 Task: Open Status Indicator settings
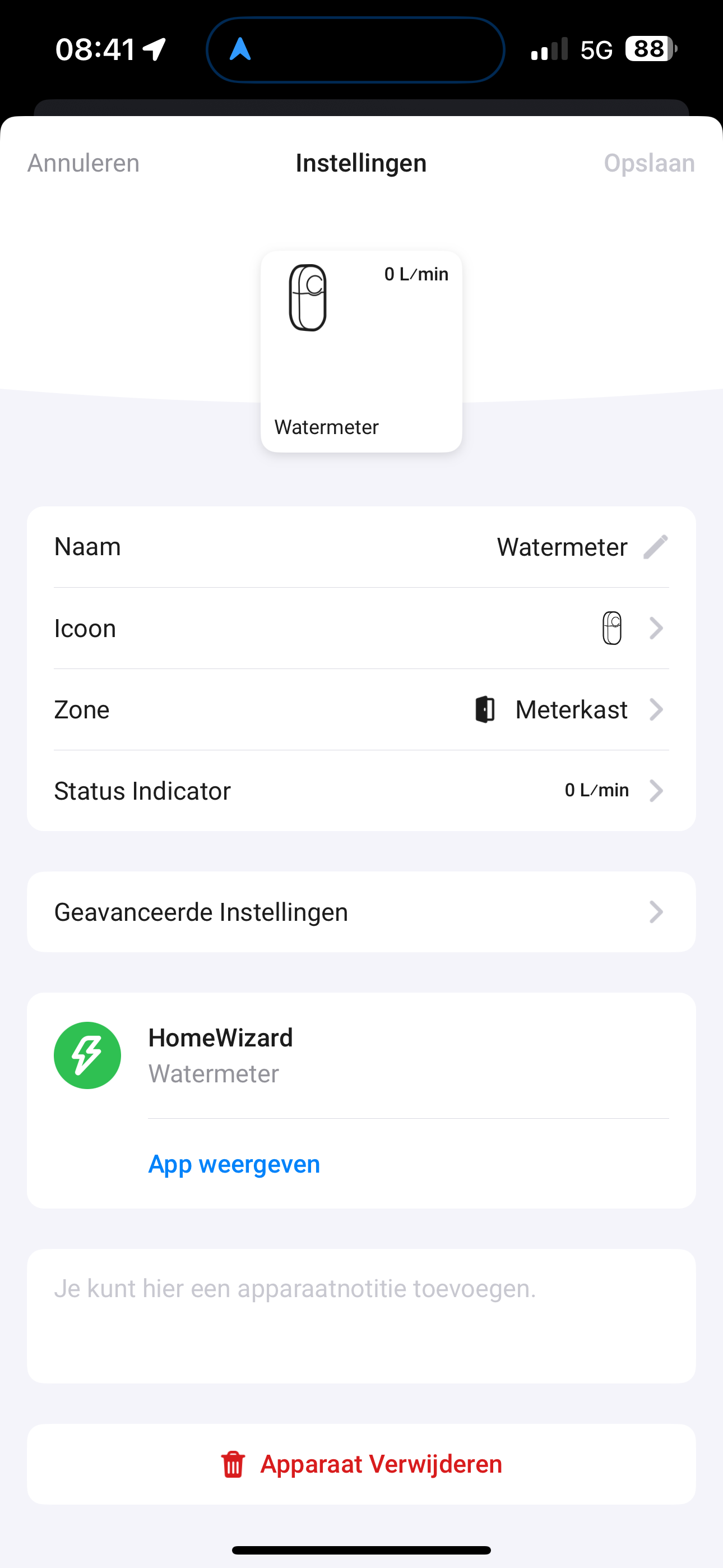click(361, 791)
